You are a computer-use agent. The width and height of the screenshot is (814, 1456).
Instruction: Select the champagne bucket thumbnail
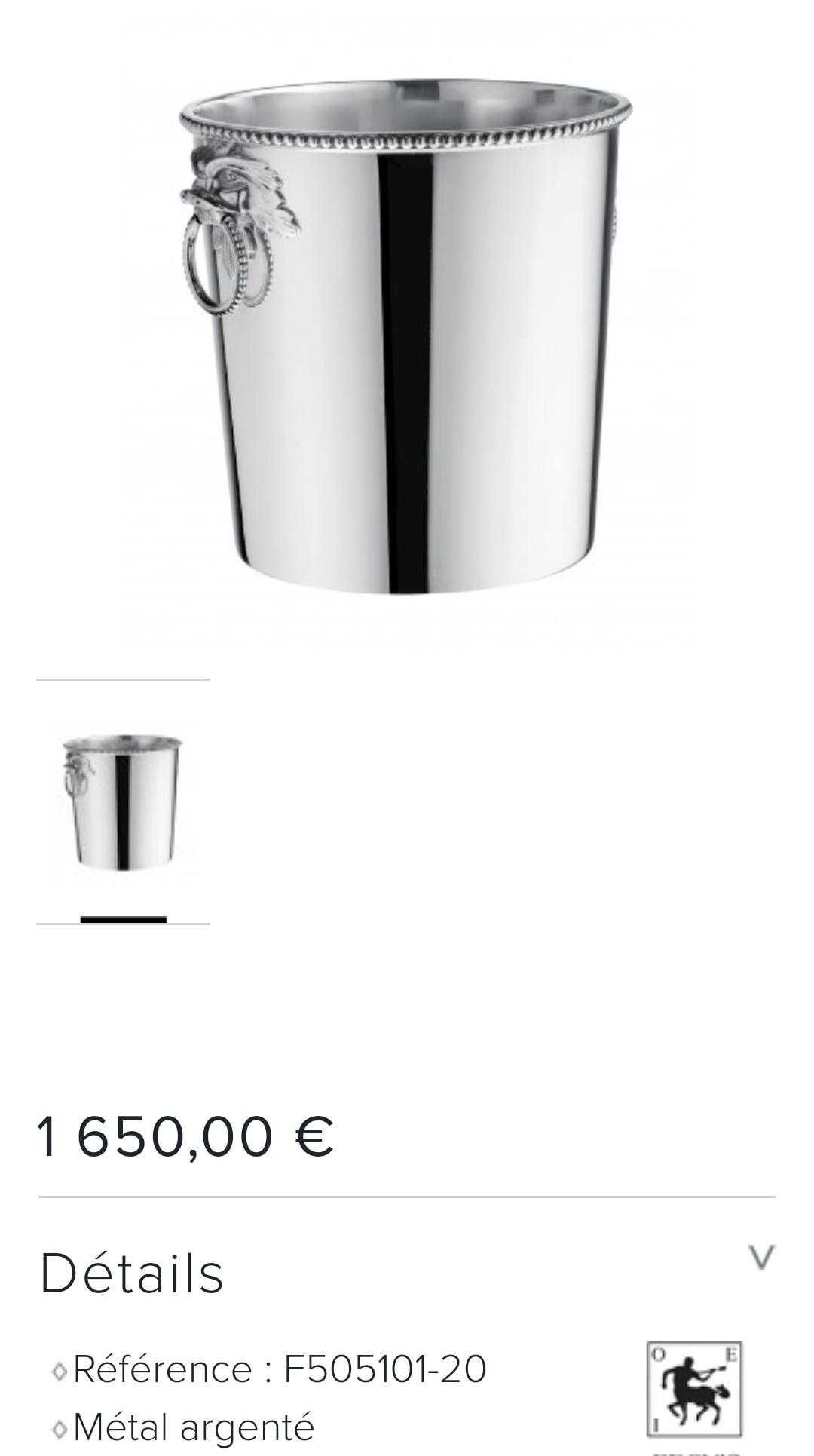point(123,802)
